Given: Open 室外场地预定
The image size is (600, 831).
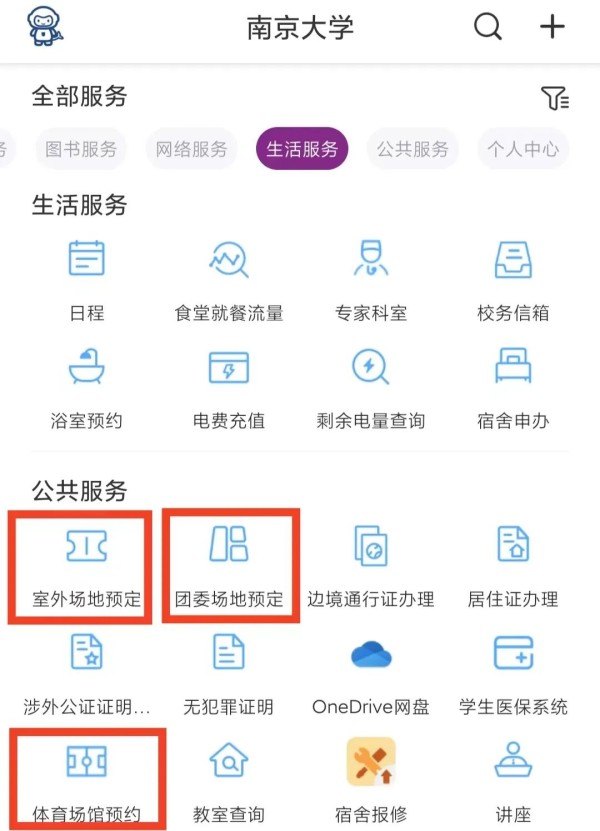Looking at the screenshot, I should pos(86,567).
